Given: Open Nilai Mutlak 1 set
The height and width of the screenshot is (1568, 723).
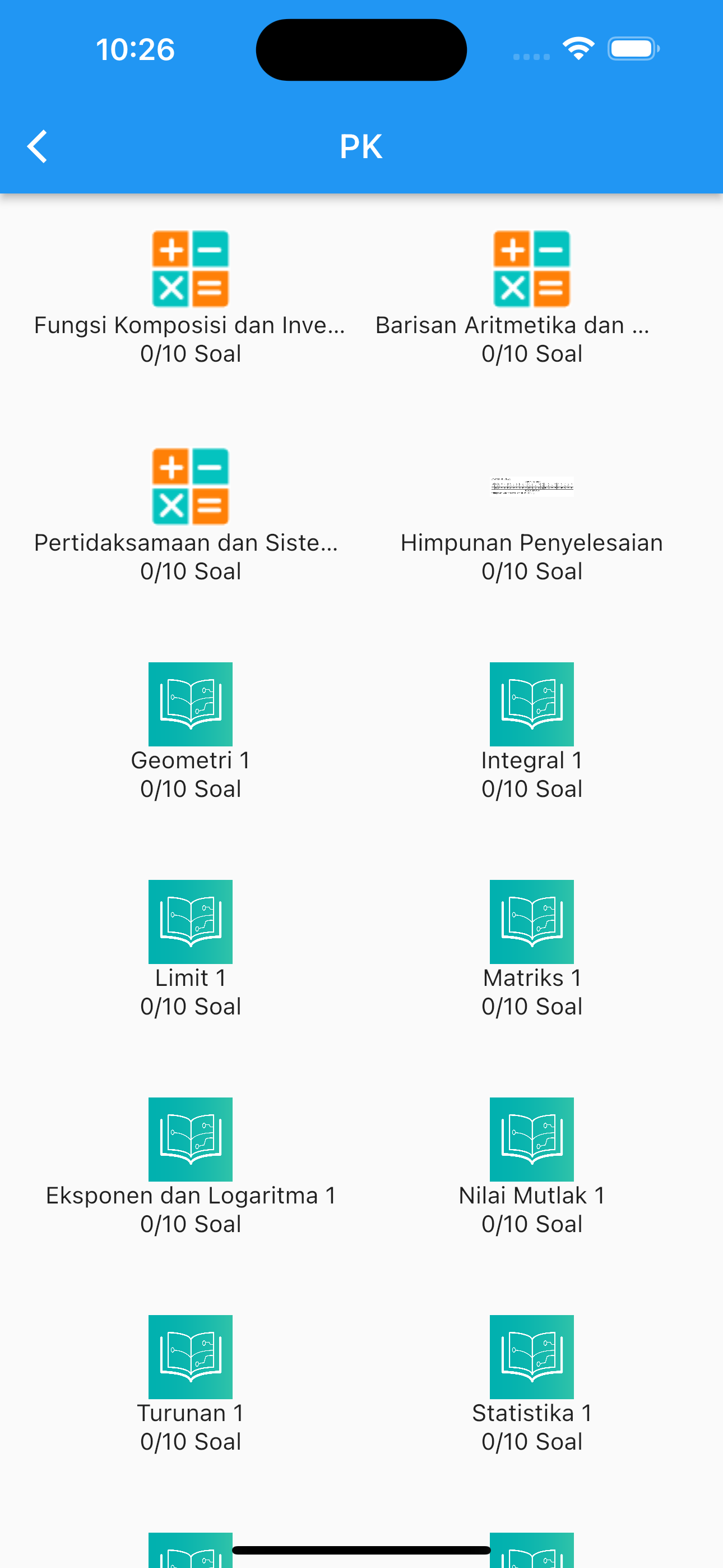Looking at the screenshot, I should [531, 1166].
